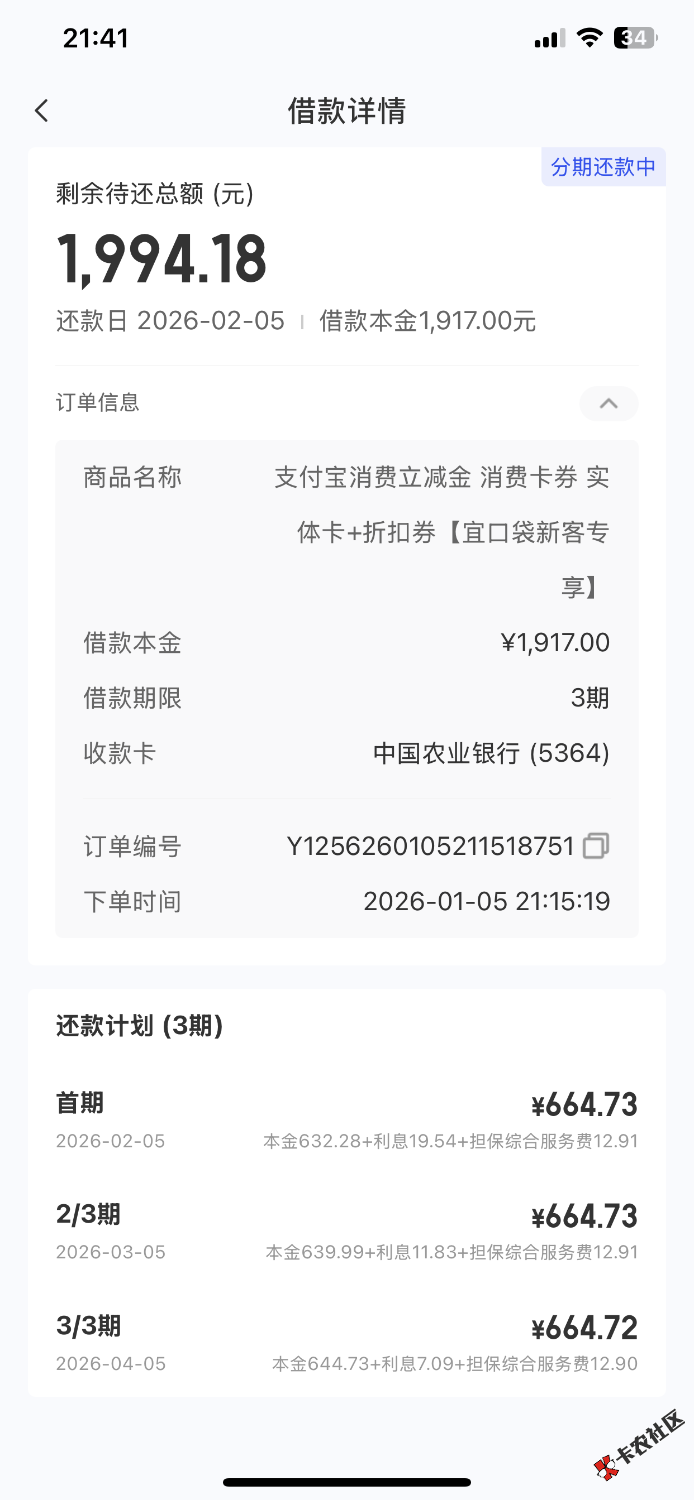Collapse the order information section
The height and width of the screenshot is (1500, 694).
coord(608,404)
